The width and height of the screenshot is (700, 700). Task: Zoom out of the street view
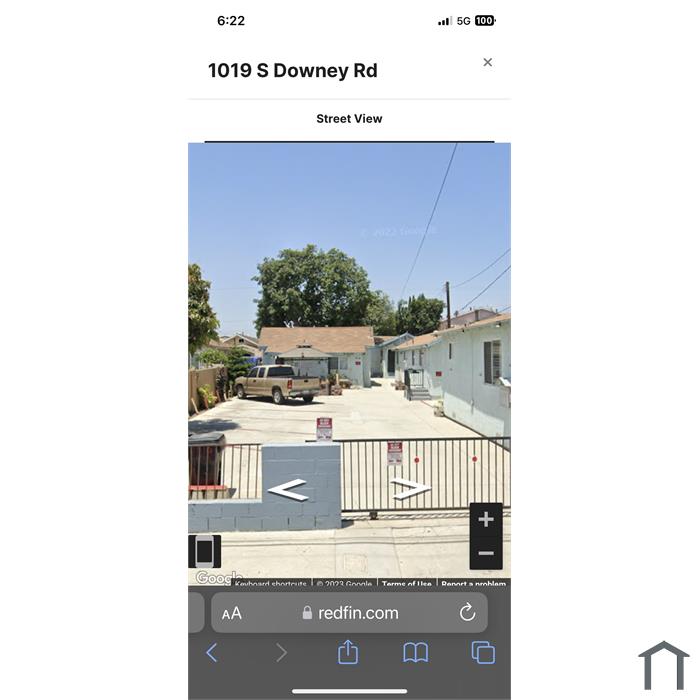pyautogui.click(x=486, y=553)
